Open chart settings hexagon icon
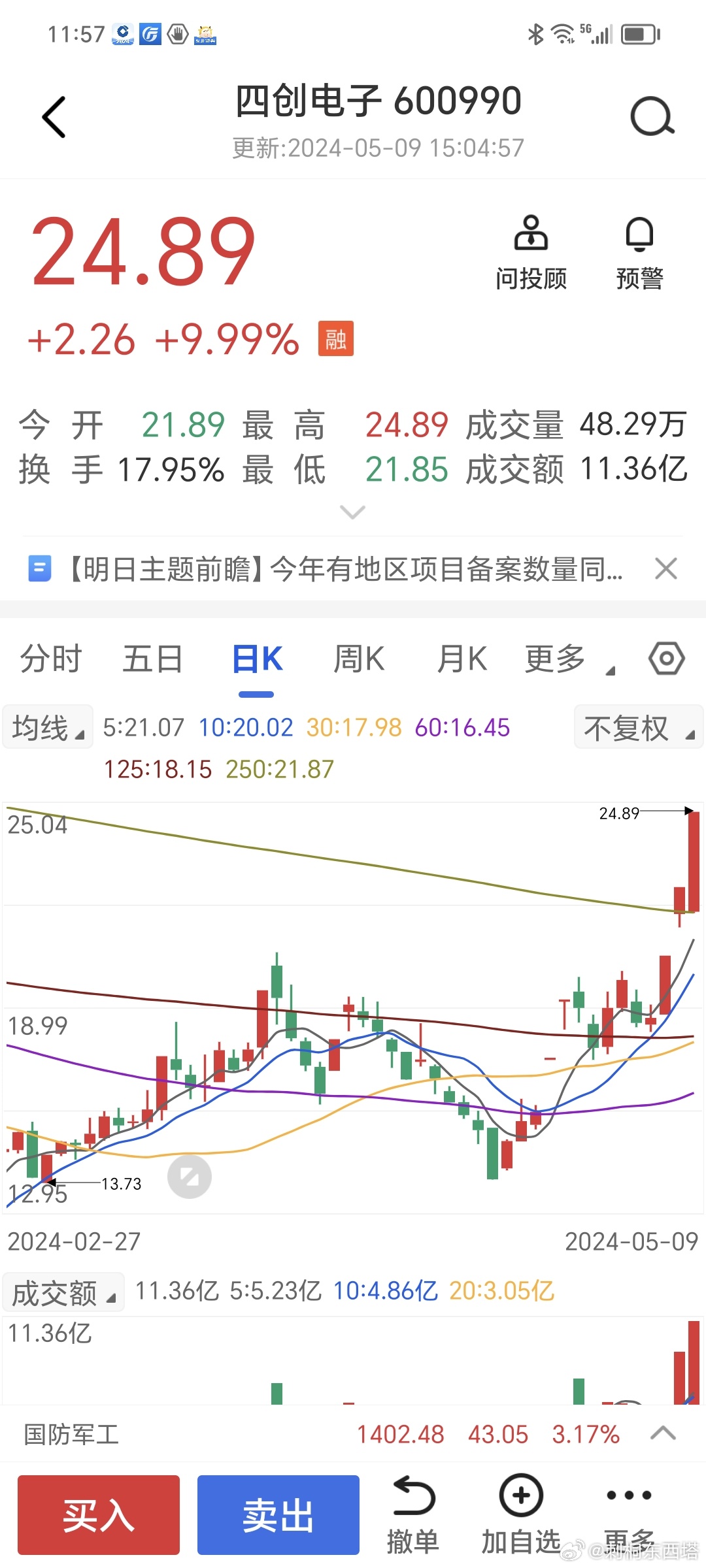 666,659
